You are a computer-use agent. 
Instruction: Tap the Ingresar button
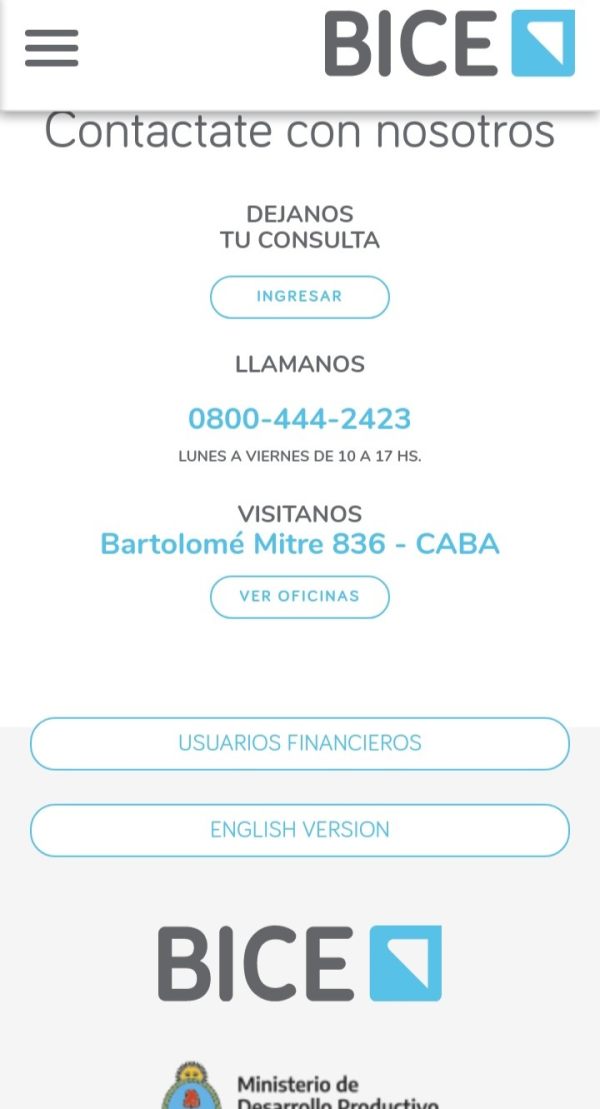[300, 297]
